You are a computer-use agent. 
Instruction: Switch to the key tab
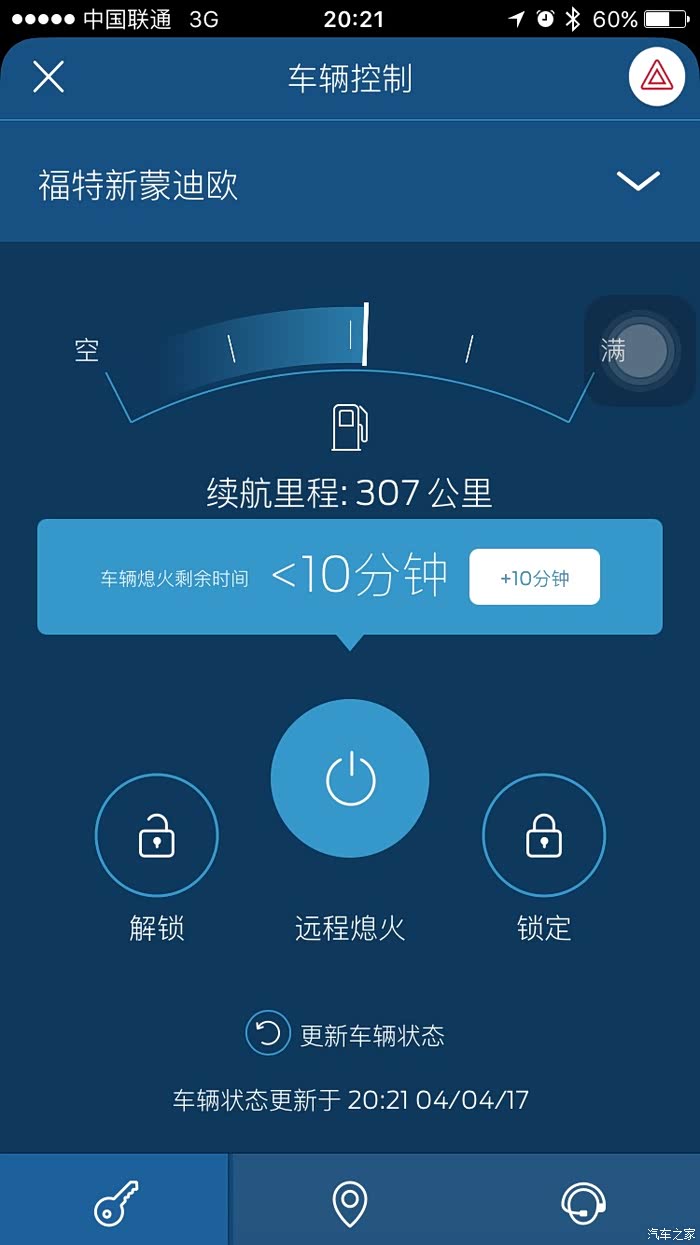pyautogui.click(x=115, y=1200)
